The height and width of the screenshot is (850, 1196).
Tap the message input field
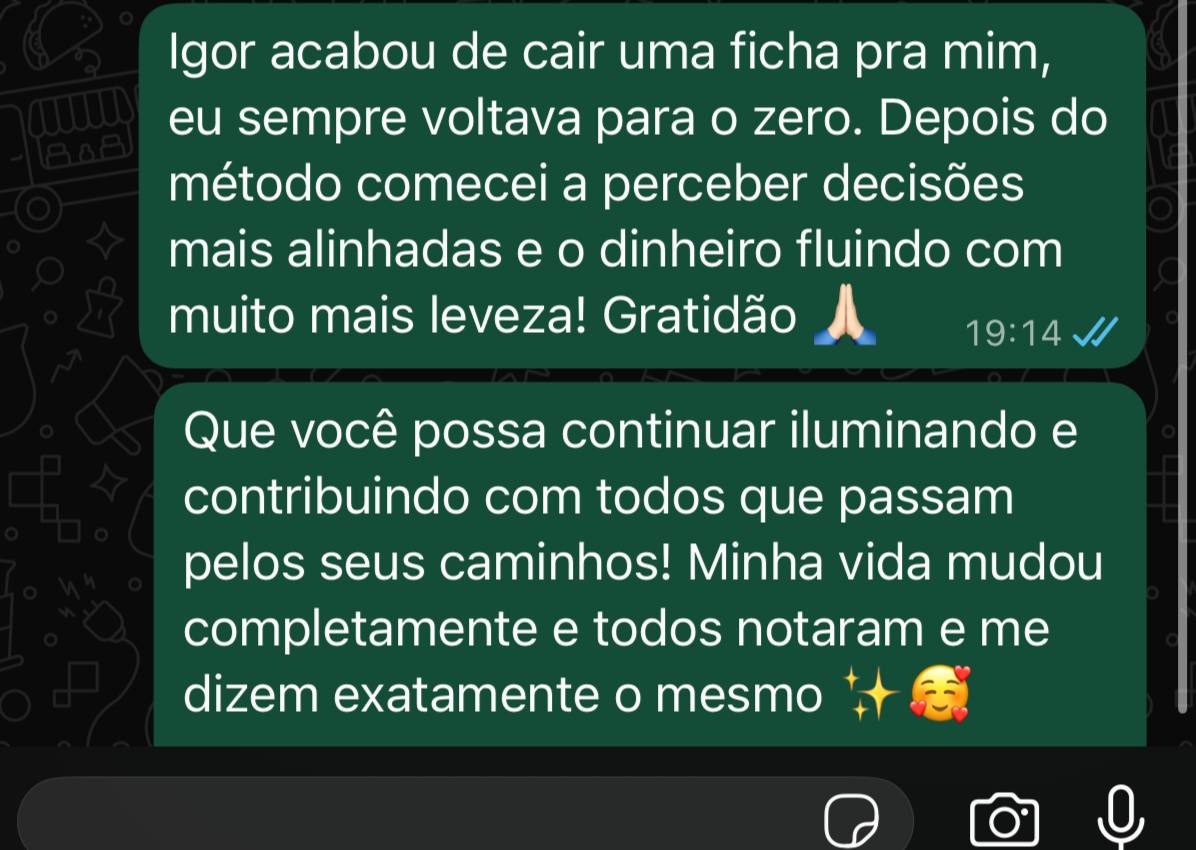(x=420, y=817)
